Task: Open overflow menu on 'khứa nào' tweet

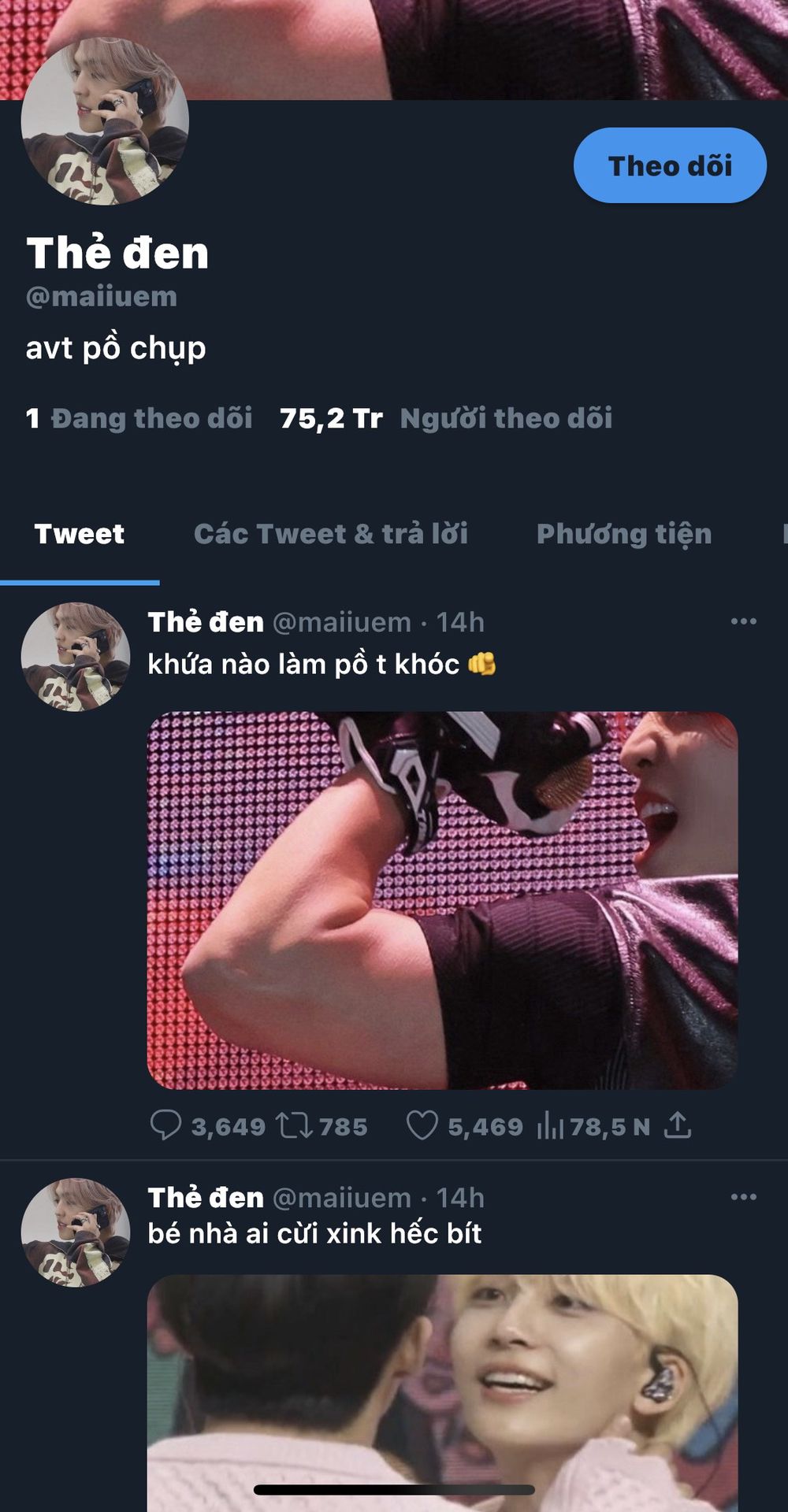Action: pyautogui.click(x=743, y=621)
